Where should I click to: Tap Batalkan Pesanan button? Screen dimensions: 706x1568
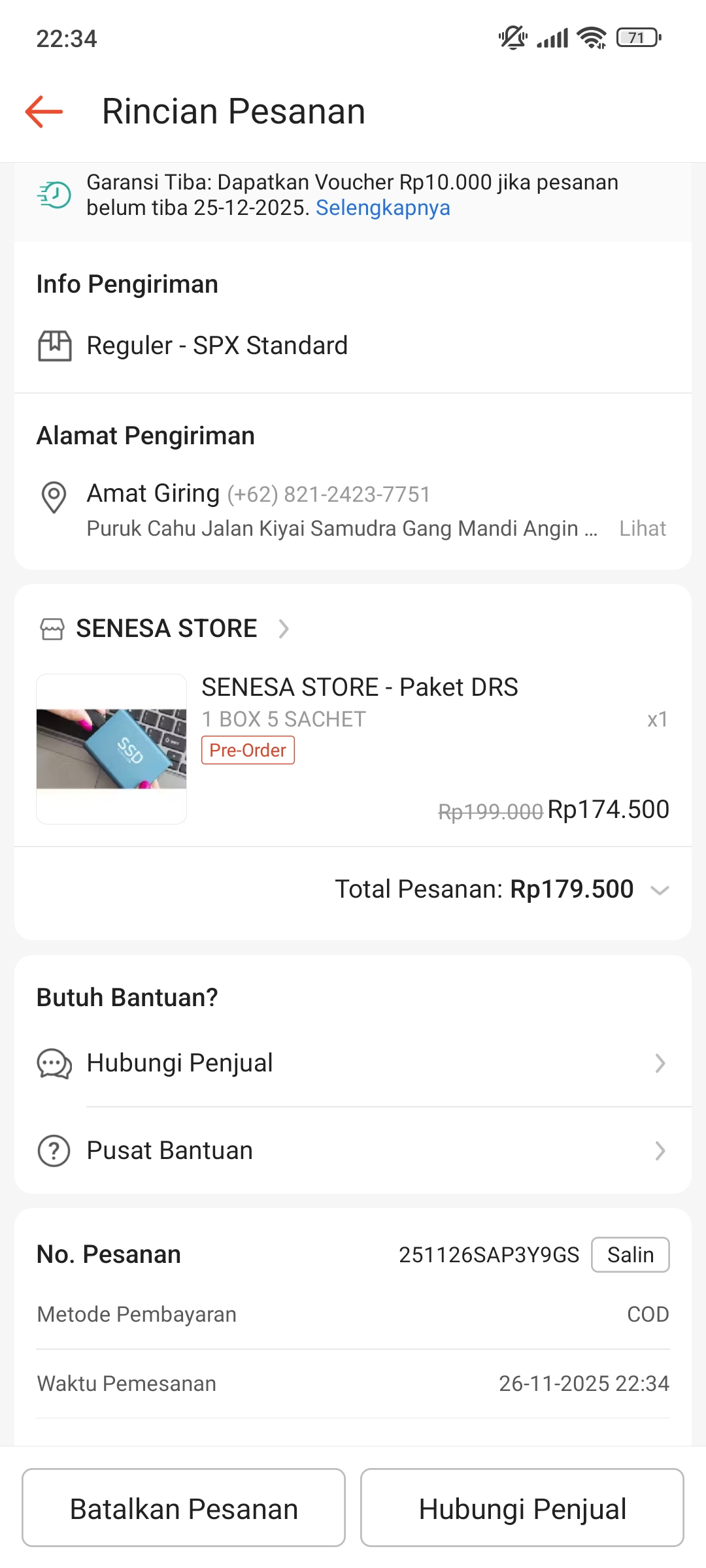point(184,1508)
